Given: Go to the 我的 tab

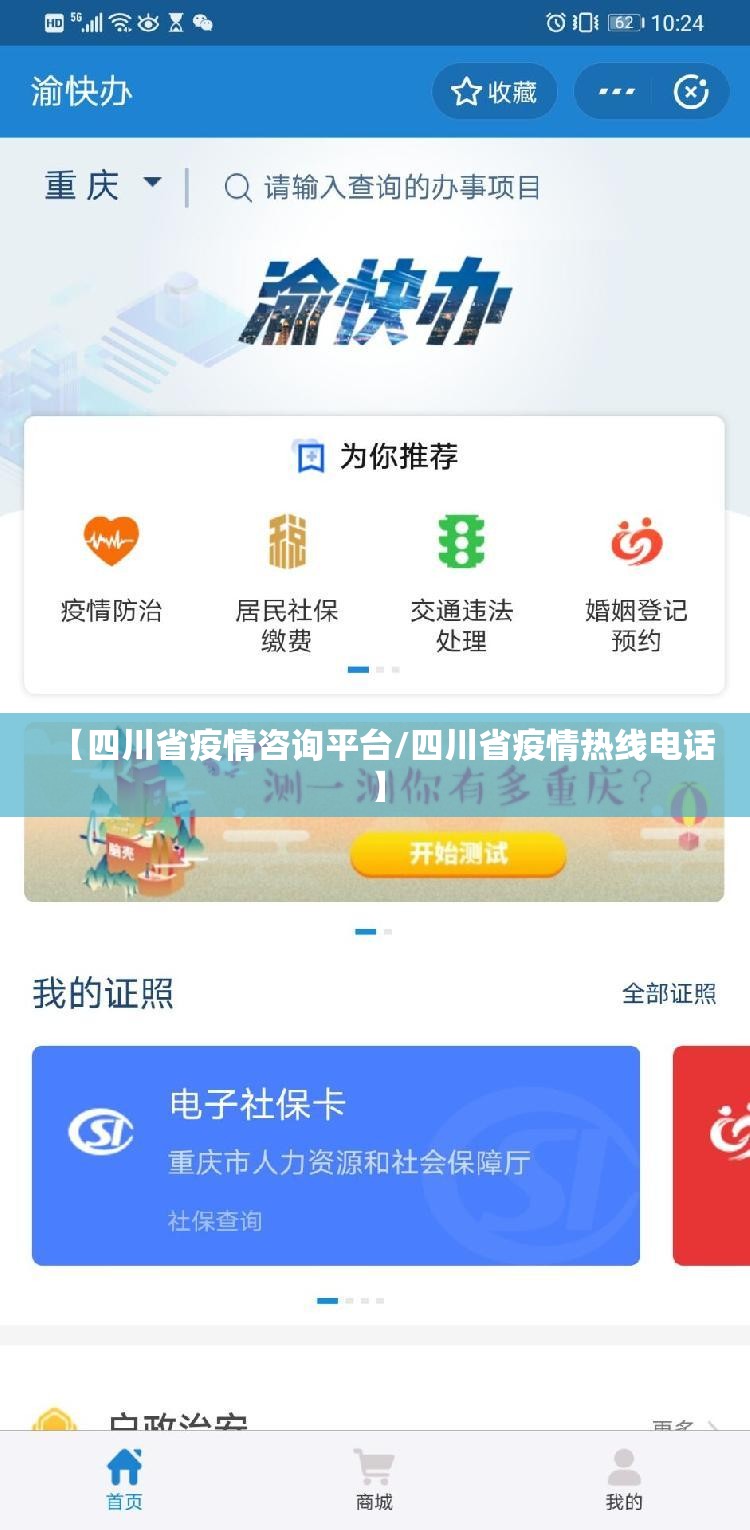Looking at the screenshot, I should point(624,1480).
